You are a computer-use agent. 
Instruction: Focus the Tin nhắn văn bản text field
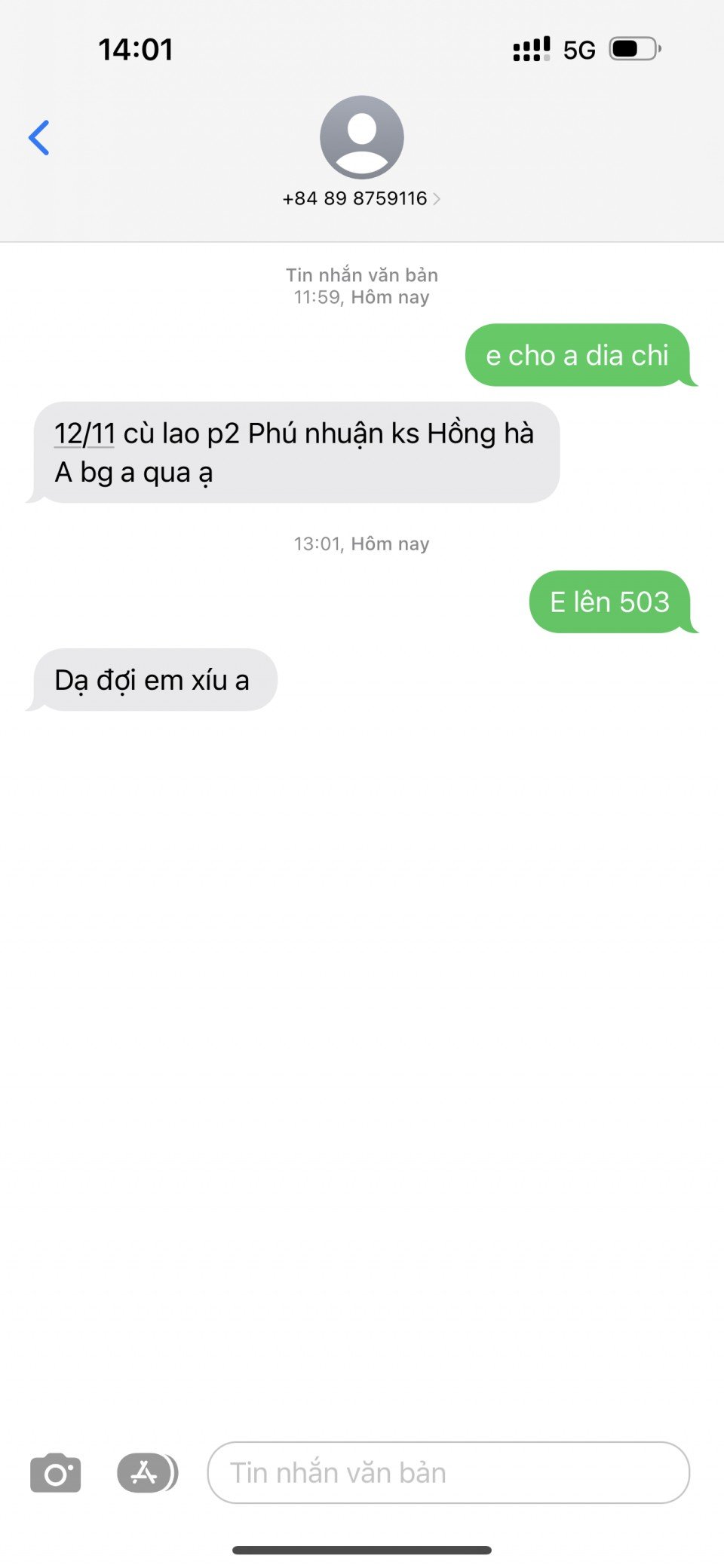tap(448, 1472)
